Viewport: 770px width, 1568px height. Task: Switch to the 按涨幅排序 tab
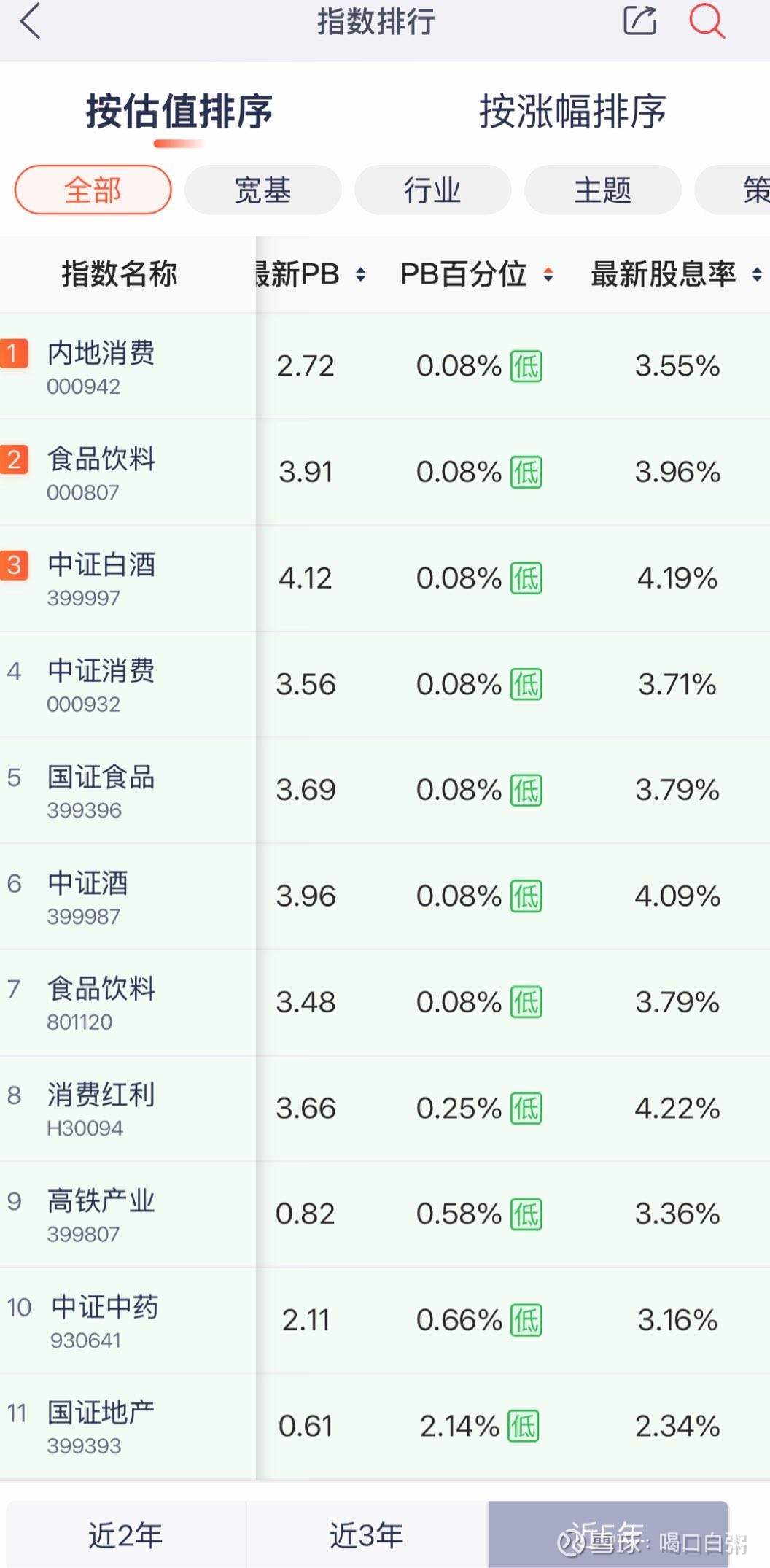(x=572, y=112)
